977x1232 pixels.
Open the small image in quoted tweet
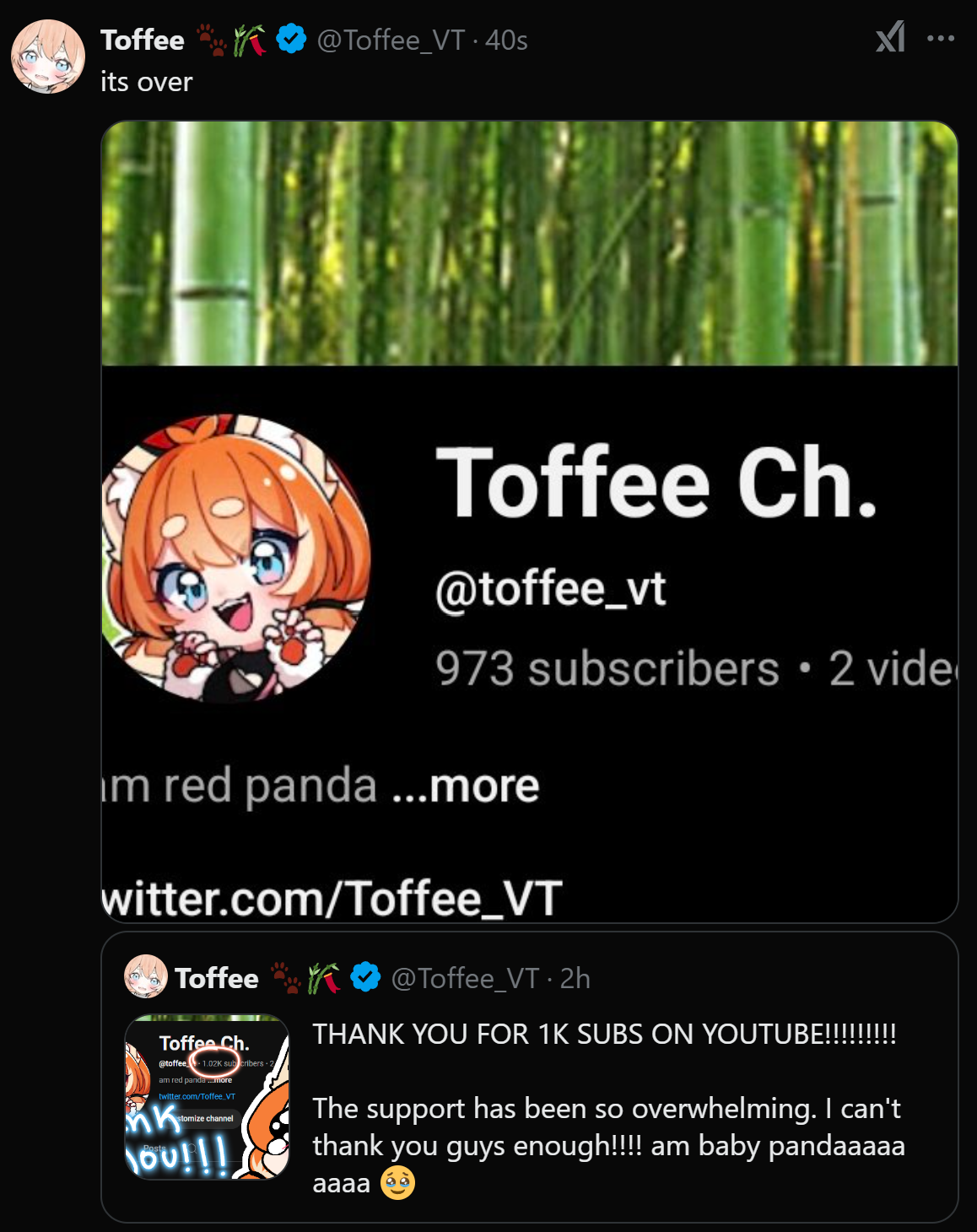click(208, 1097)
